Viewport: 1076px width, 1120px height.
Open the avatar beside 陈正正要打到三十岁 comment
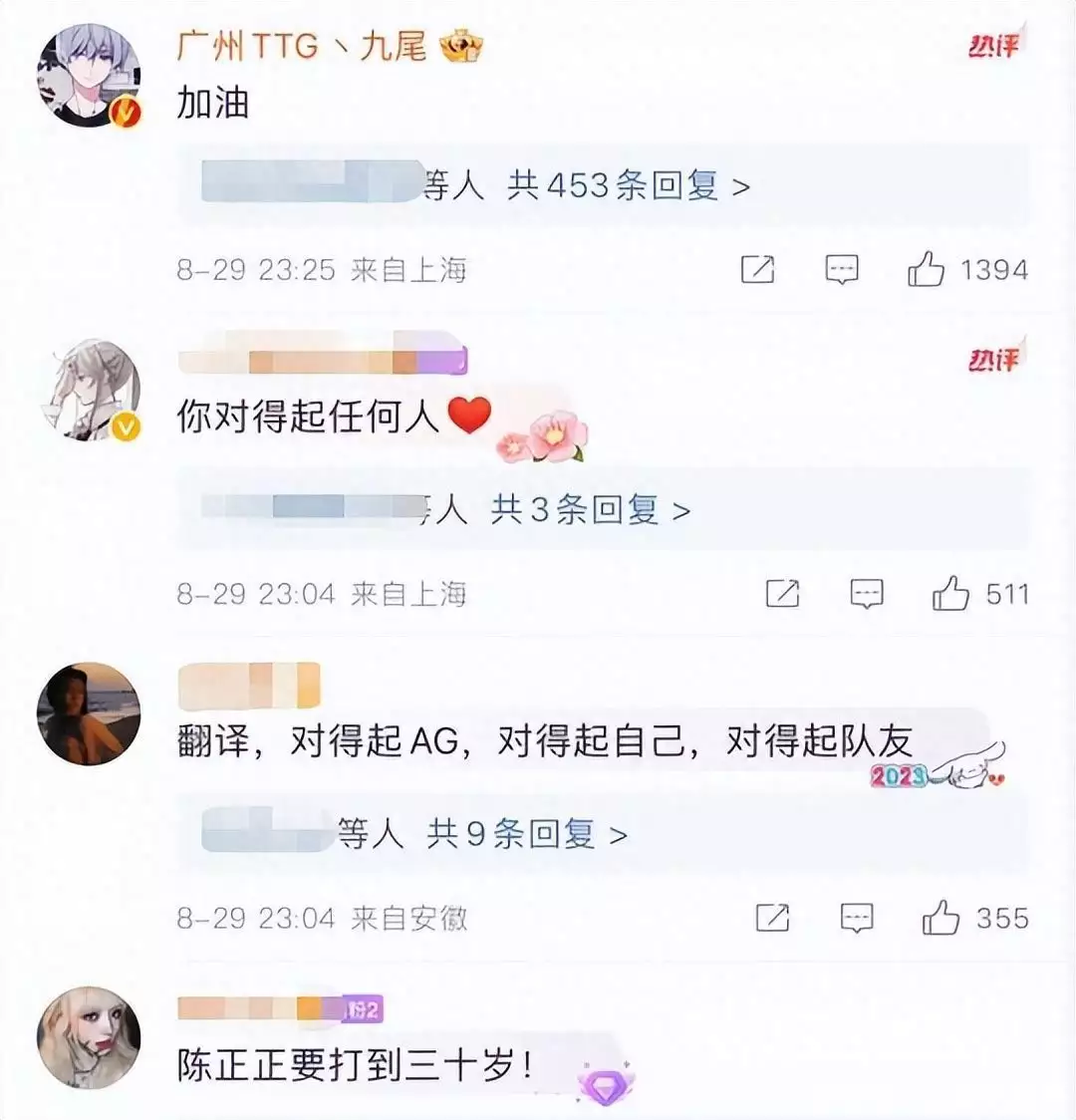[88, 1037]
